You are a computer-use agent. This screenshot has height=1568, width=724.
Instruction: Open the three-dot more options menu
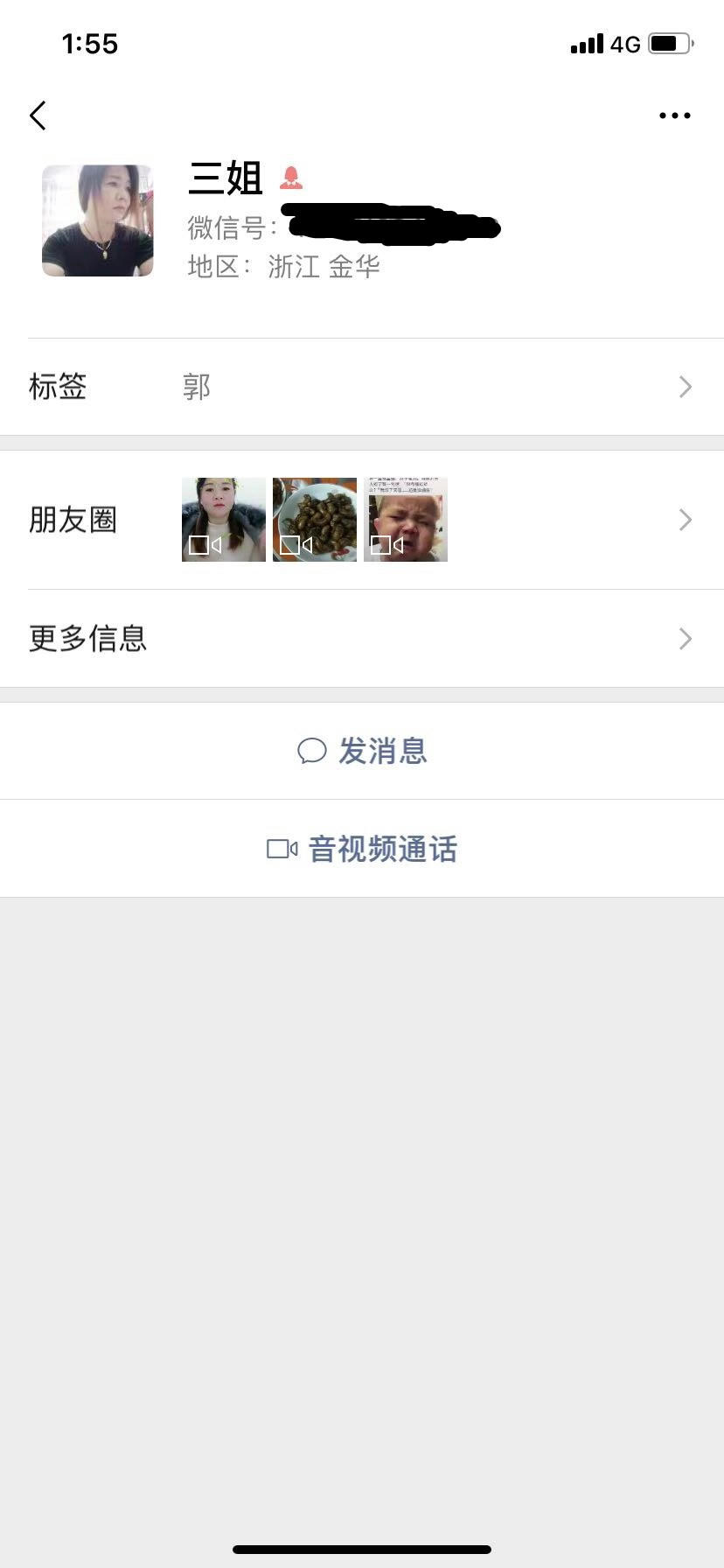click(674, 115)
